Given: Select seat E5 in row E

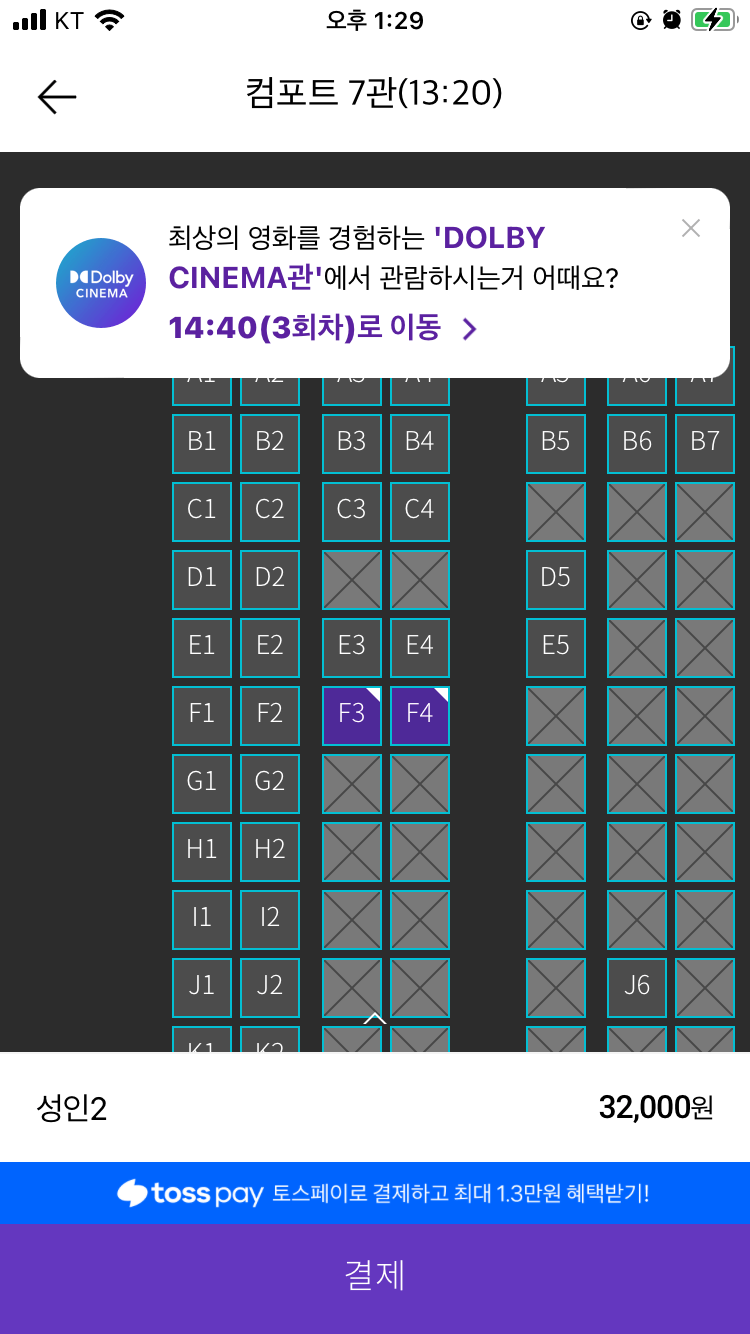Looking at the screenshot, I should point(555,647).
